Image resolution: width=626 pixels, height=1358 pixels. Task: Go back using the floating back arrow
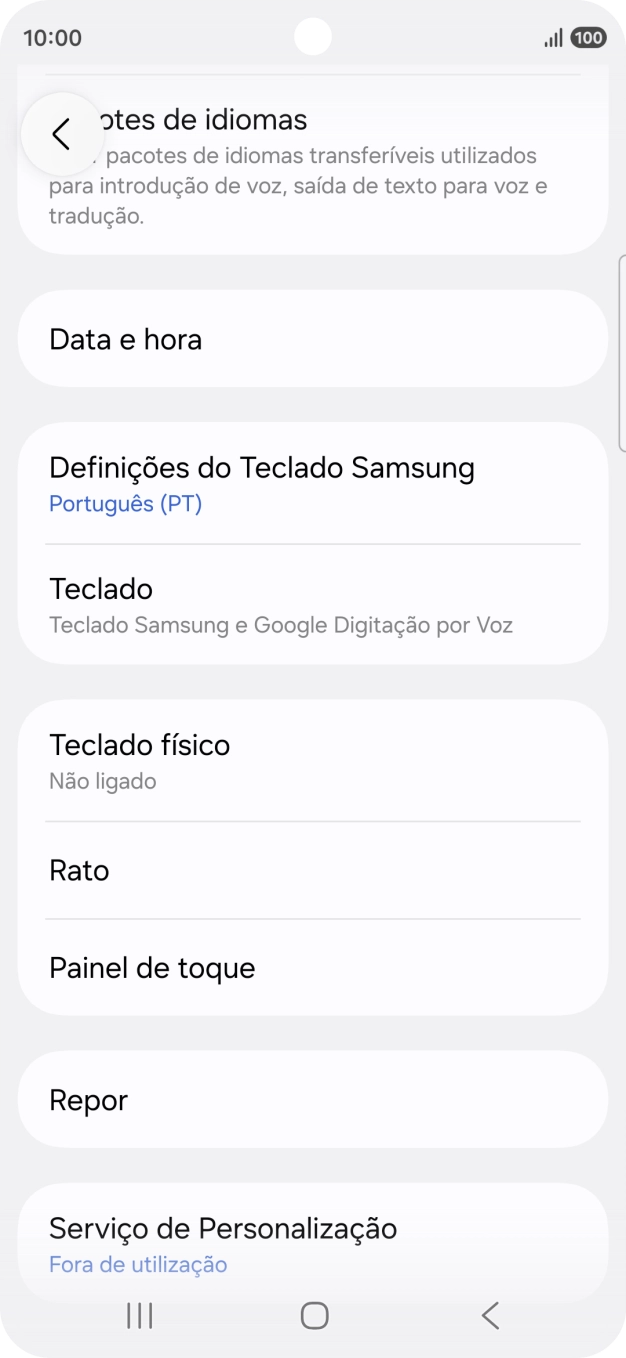pos(61,134)
